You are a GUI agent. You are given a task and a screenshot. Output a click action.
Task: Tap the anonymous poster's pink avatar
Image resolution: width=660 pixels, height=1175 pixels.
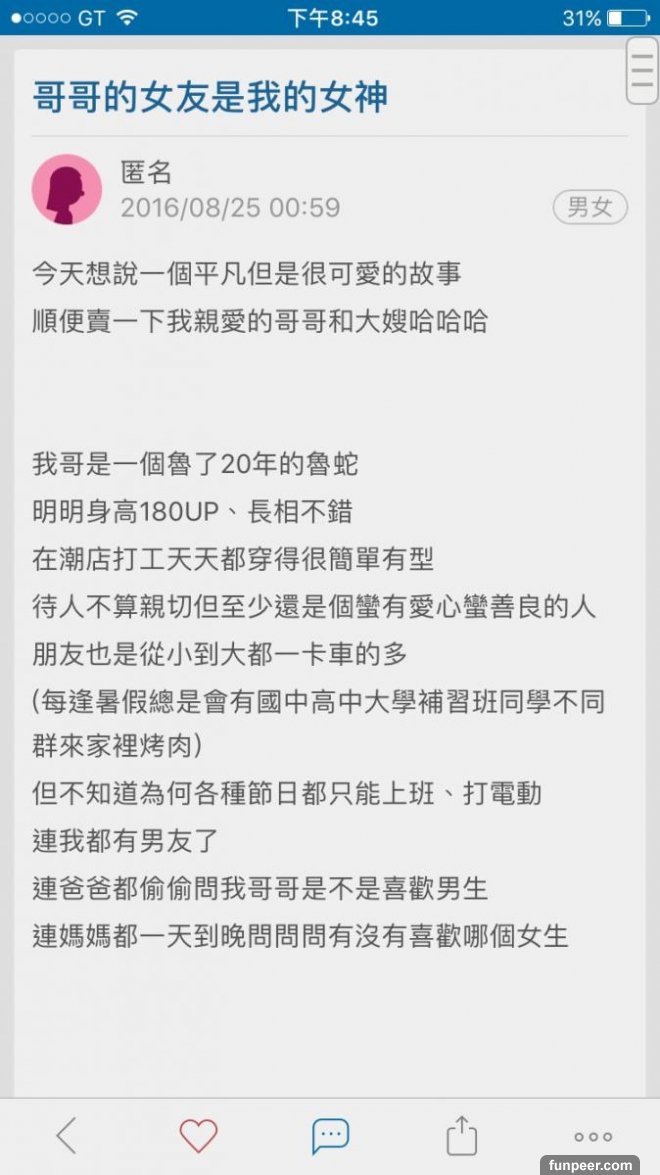click(67, 189)
